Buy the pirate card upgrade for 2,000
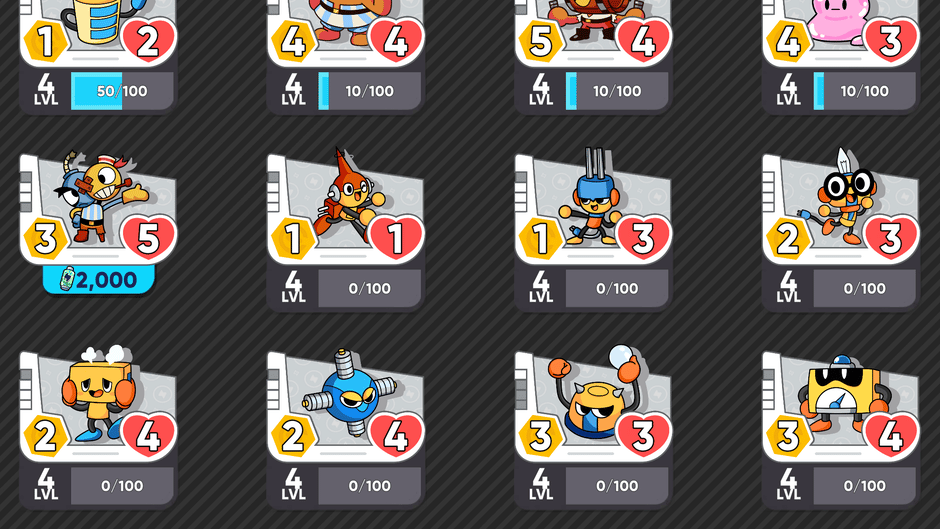The image size is (940, 529). pyautogui.click(x=98, y=280)
